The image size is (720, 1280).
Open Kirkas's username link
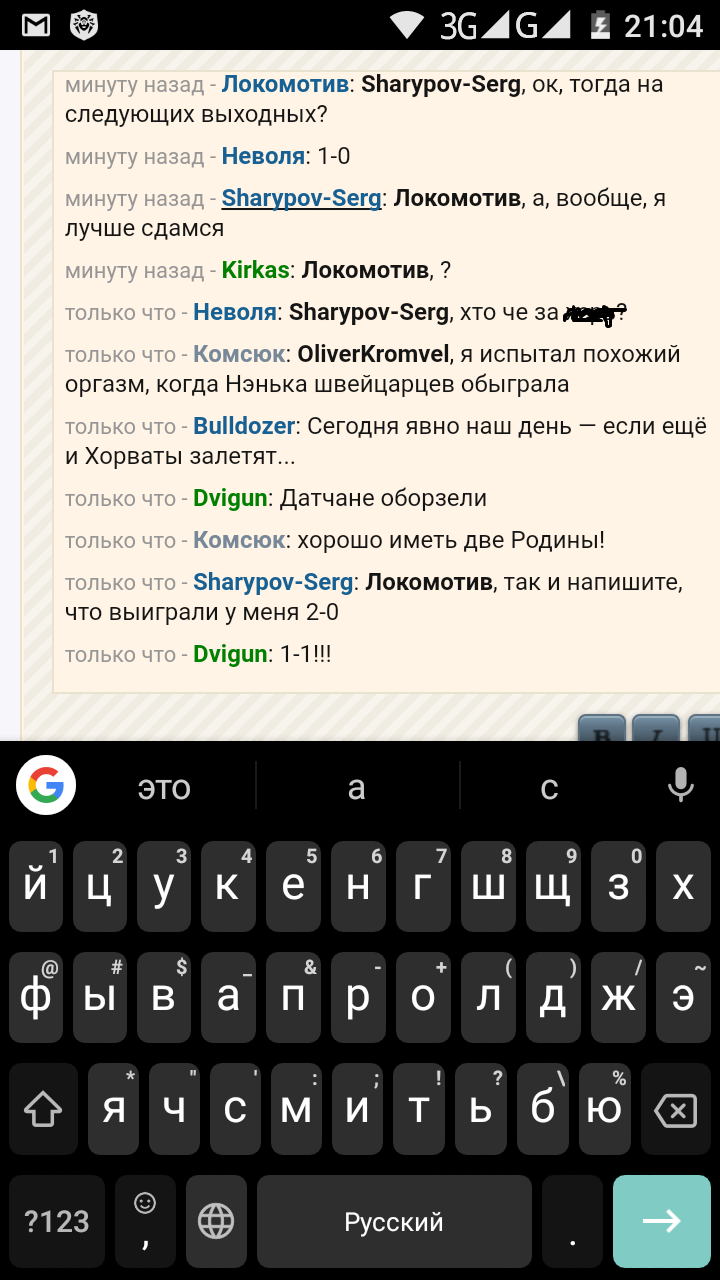pos(255,270)
